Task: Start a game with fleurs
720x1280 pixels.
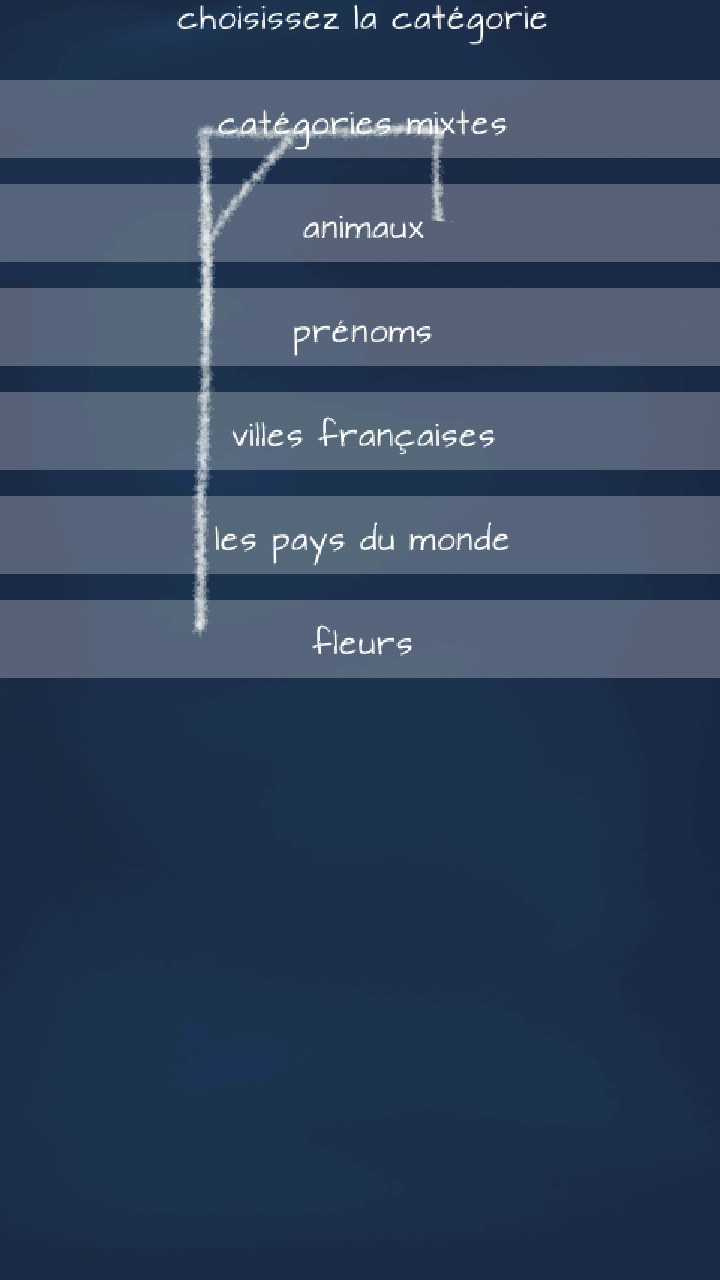Action: click(360, 639)
